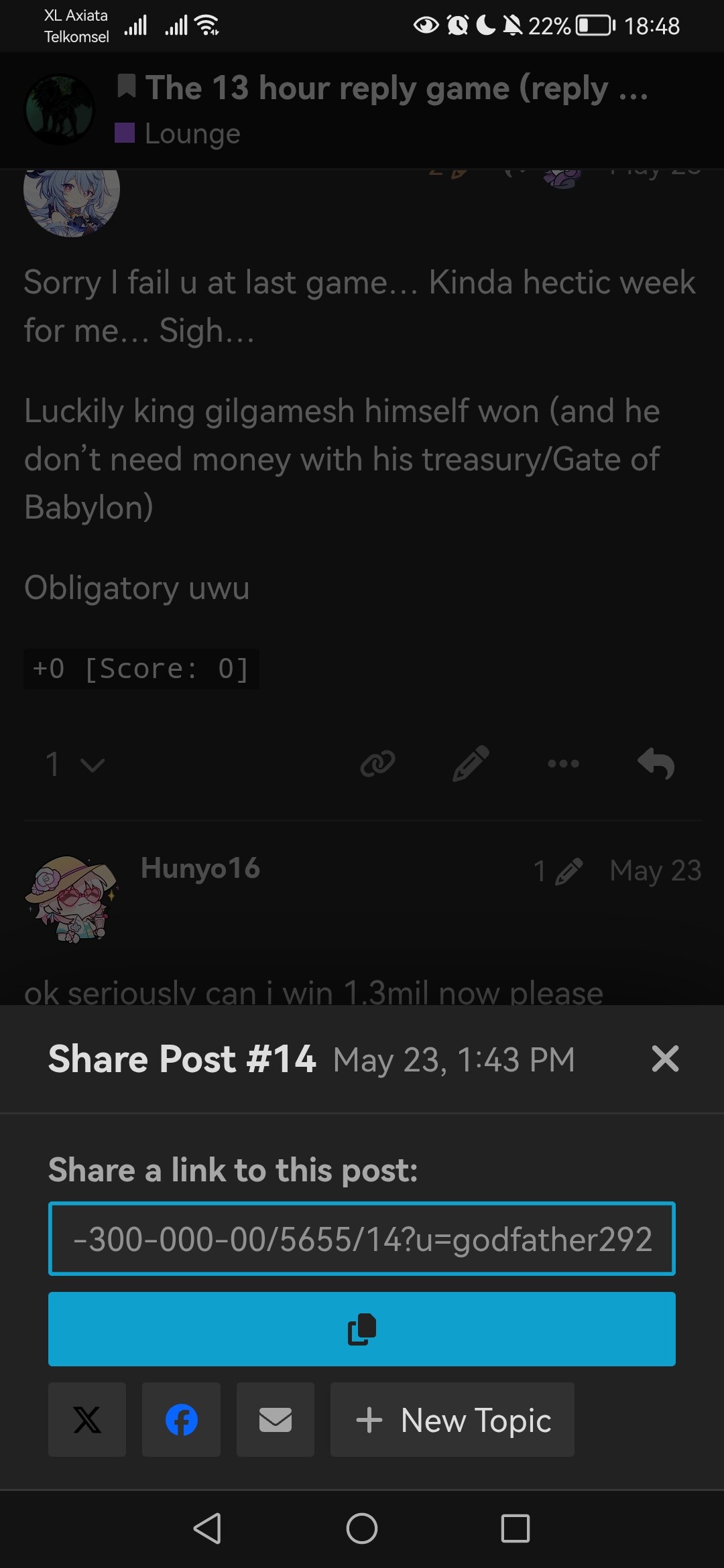Close the Share Post dialog

point(665,1059)
